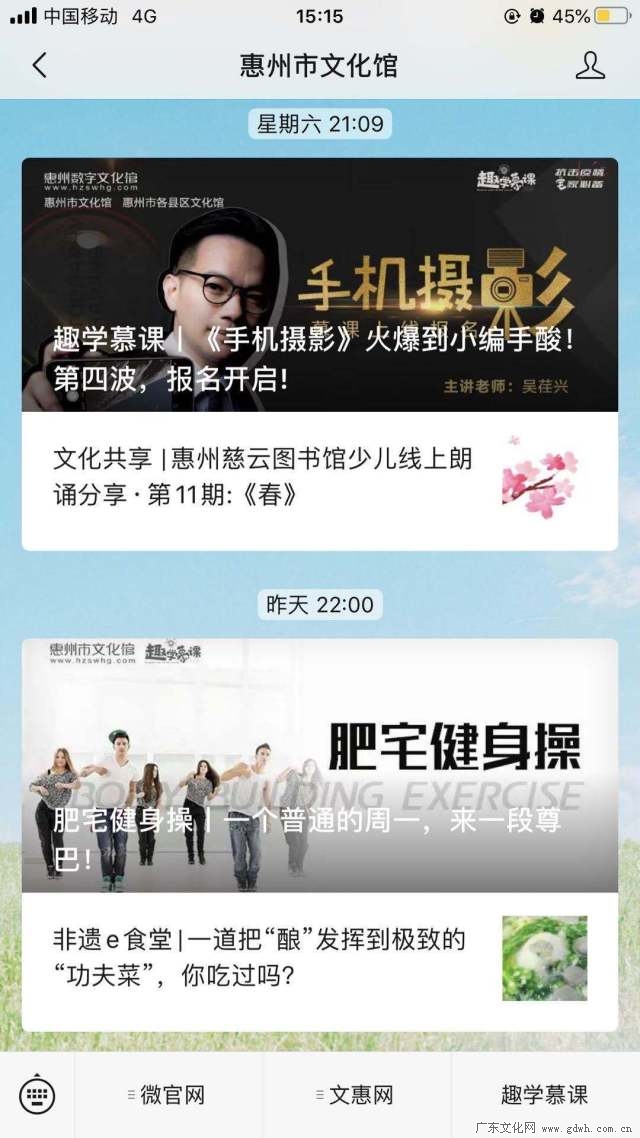Go back from 惠州市文化馆 chat
Screen dimensions: 640x1138
(40, 66)
